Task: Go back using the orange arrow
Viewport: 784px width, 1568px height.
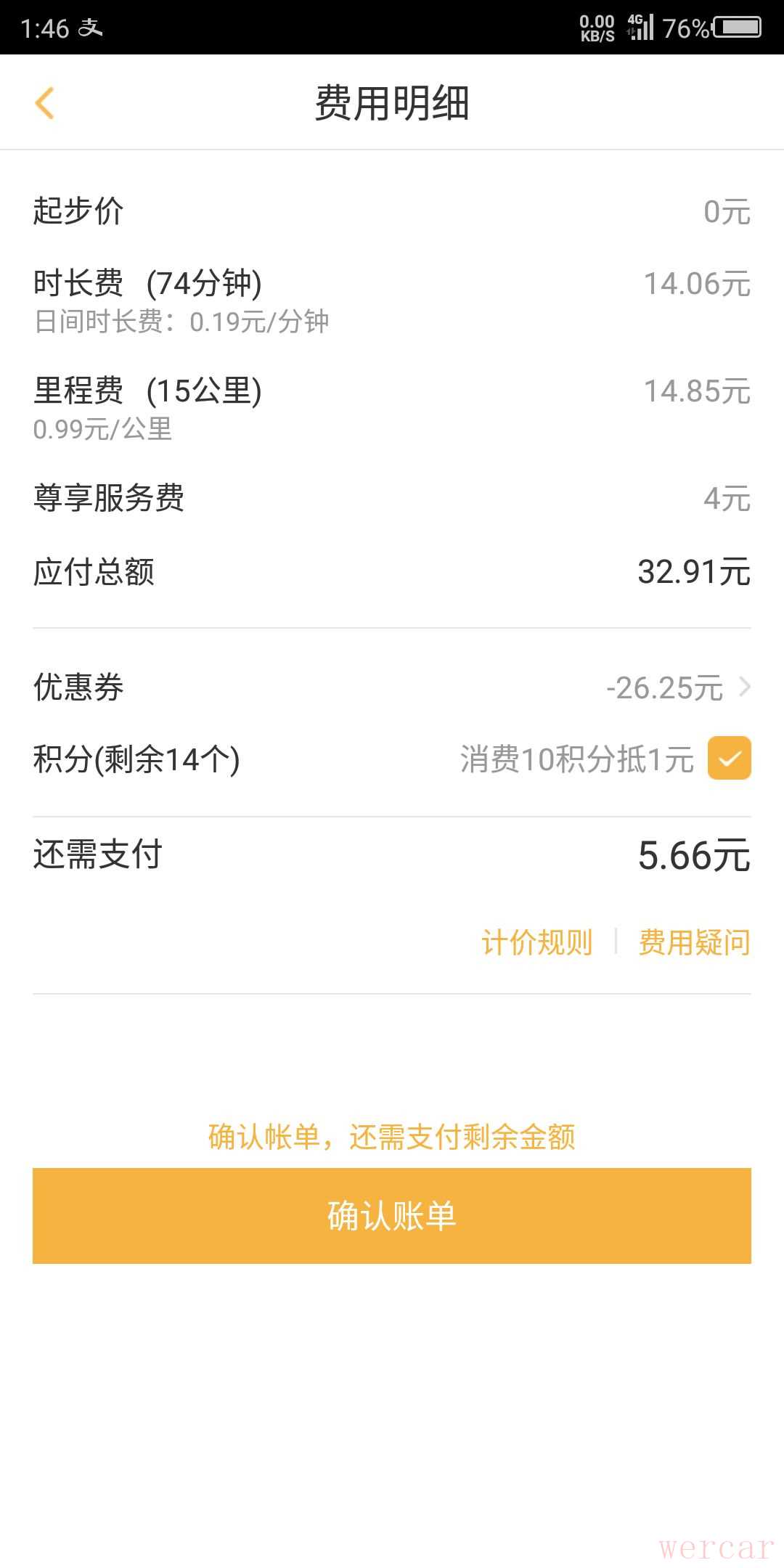Action: 45,103
